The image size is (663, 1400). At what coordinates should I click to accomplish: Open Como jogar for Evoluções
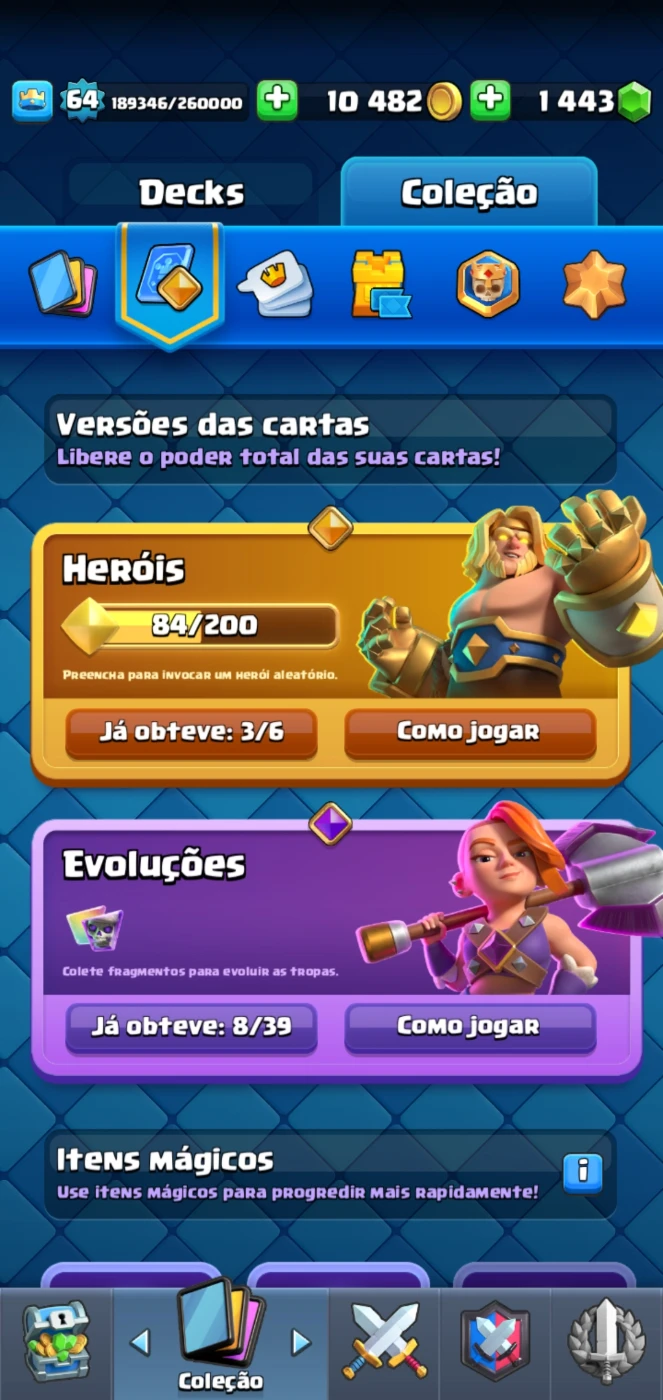click(469, 1027)
